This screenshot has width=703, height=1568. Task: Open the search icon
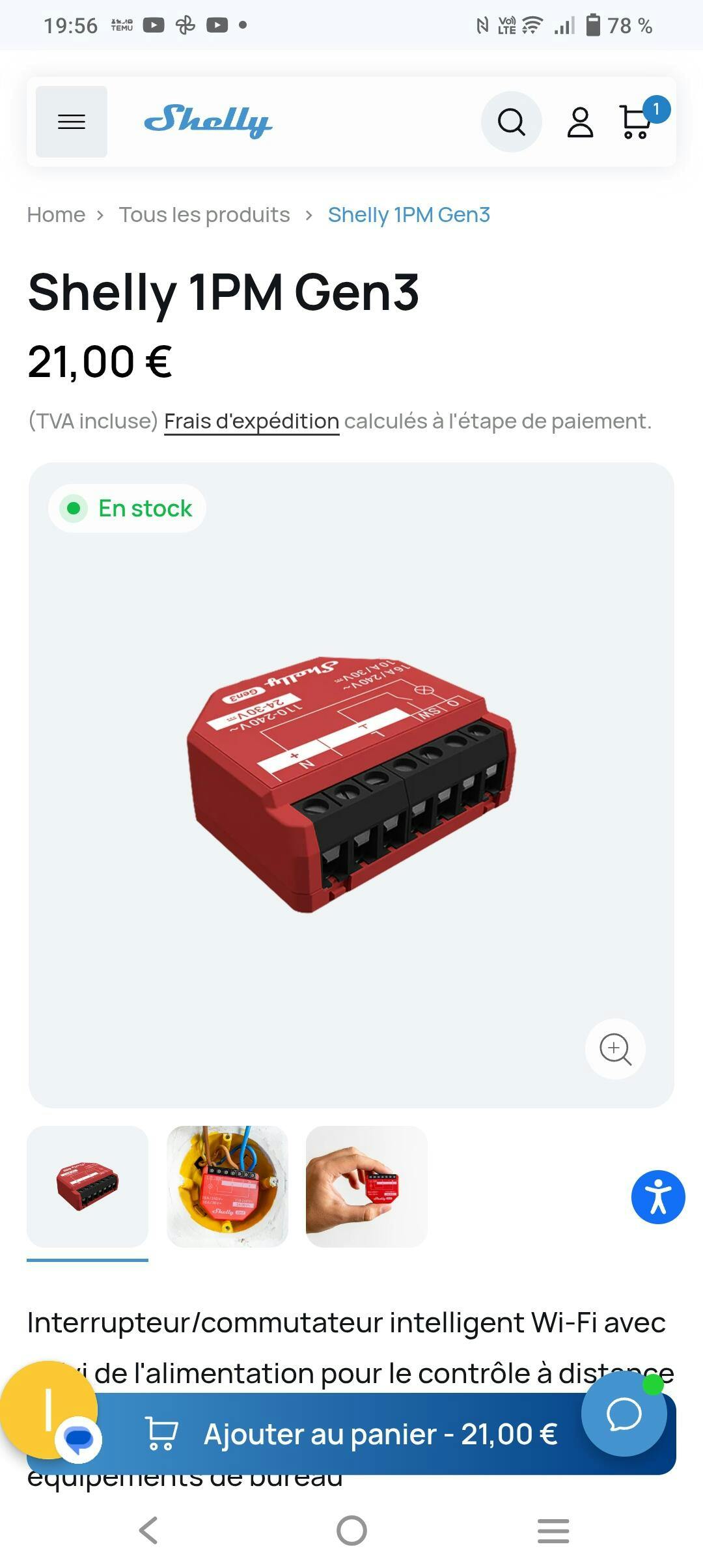point(511,122)
